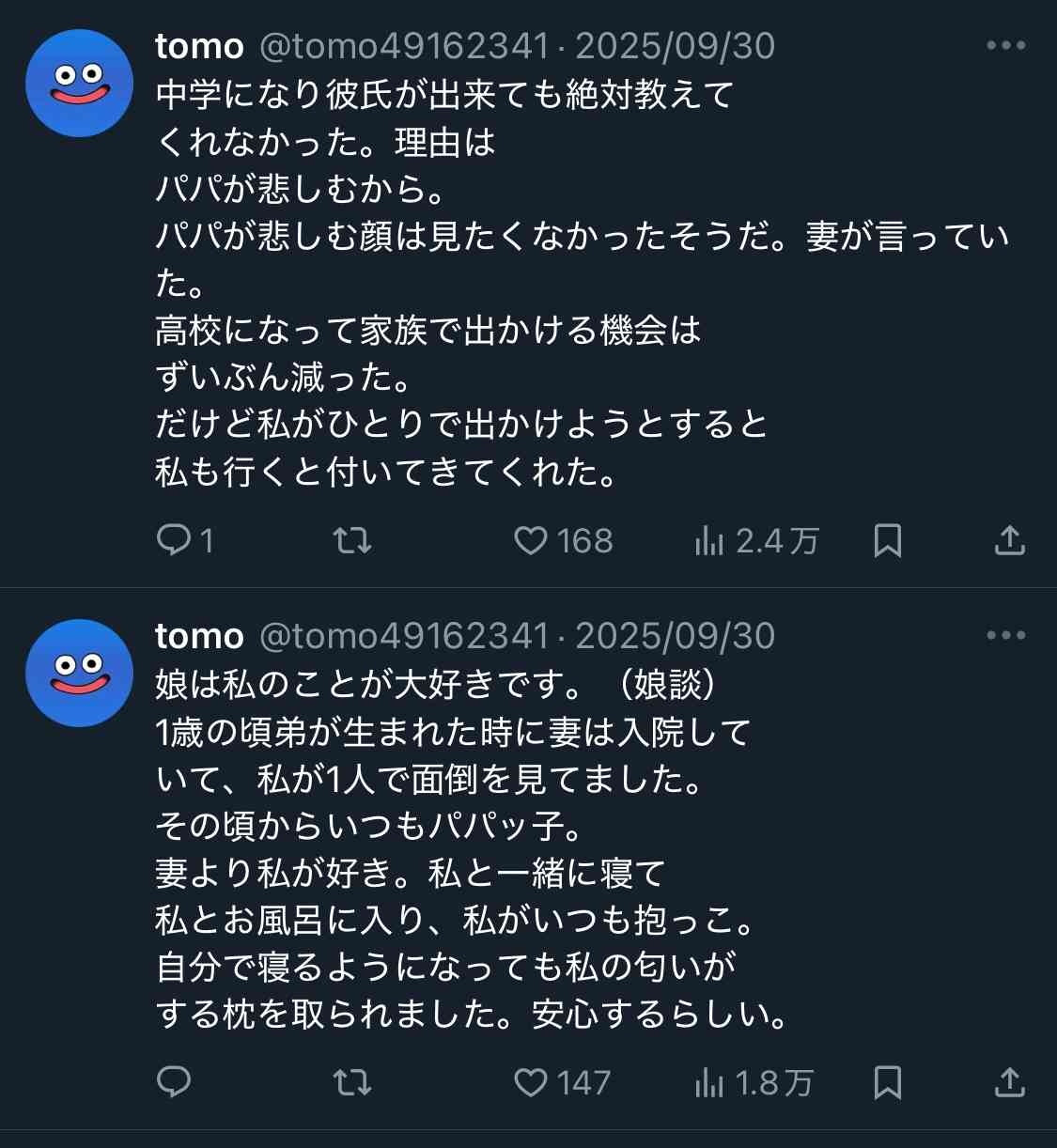This screenshot has height=1148, width=1057.
Task: Share the post with 2.4万 views
Action: pyautogui.click(x=1009, y=540)
